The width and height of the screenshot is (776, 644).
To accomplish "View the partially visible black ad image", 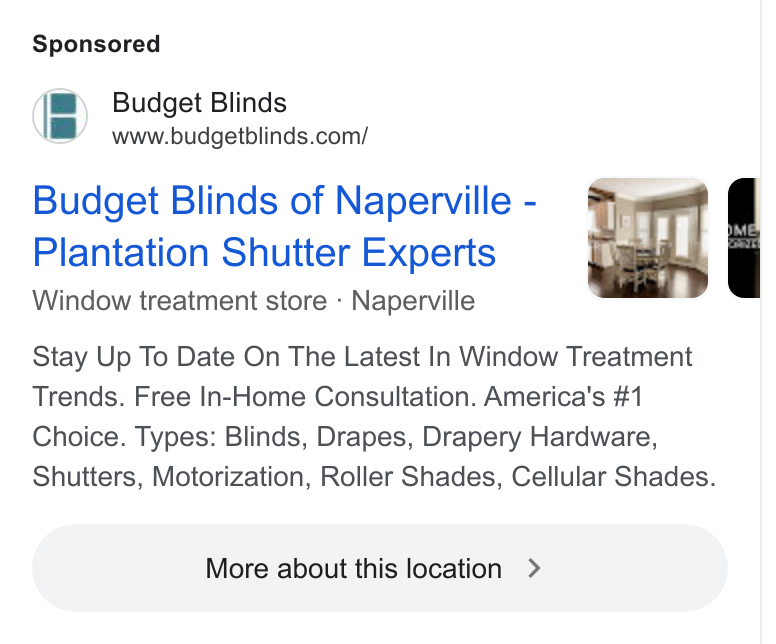I will (x=743, y=238).
